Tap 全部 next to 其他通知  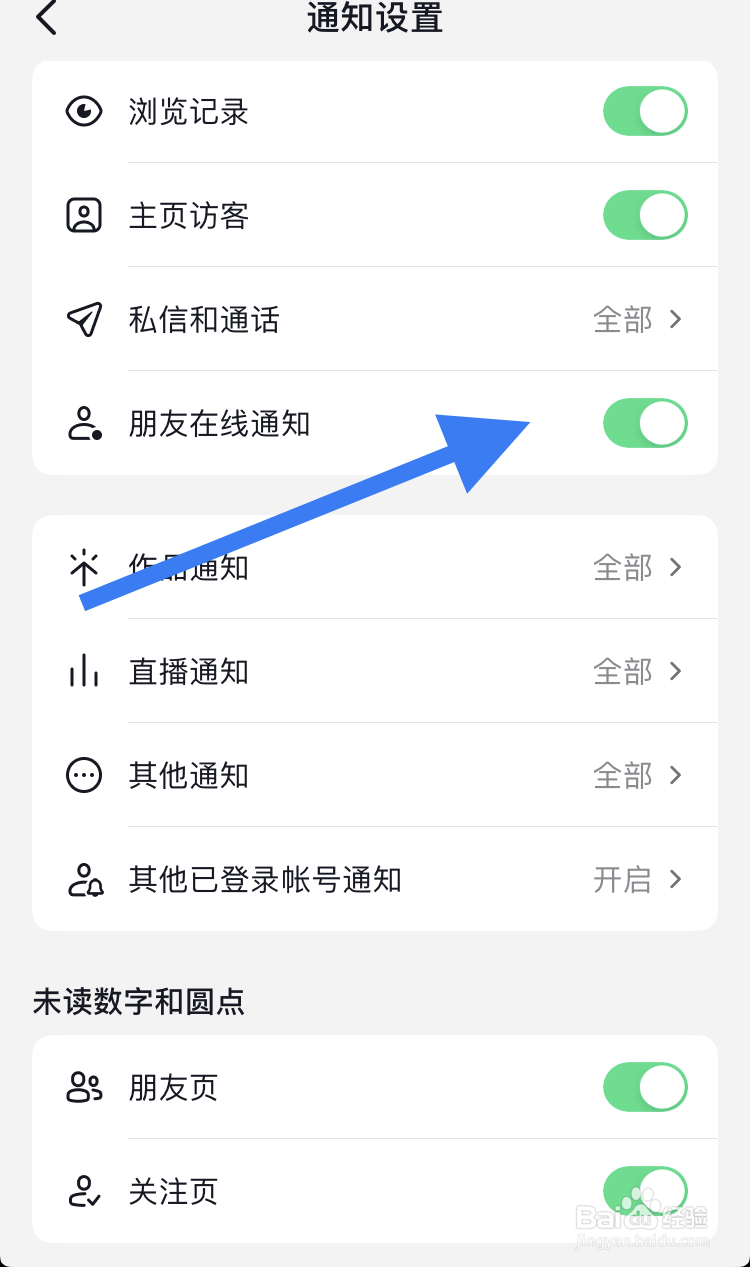pos(622,775)
